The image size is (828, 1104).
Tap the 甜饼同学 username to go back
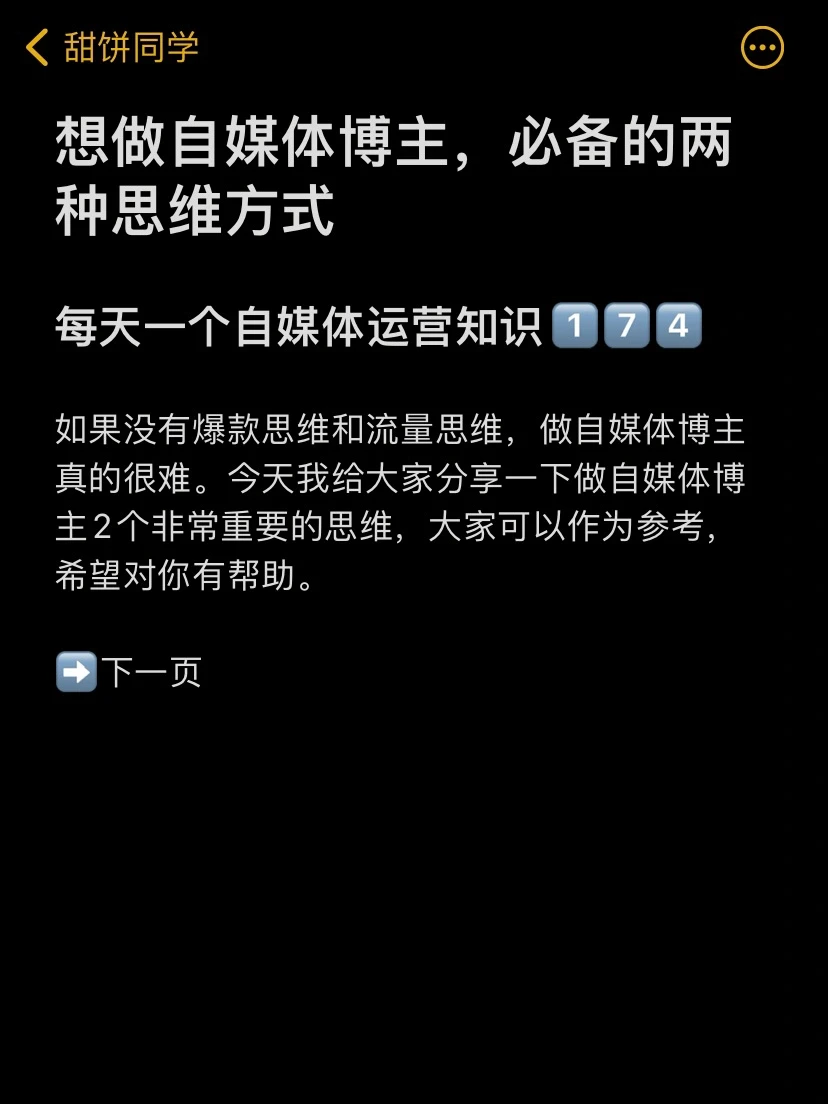pos(131,47)
